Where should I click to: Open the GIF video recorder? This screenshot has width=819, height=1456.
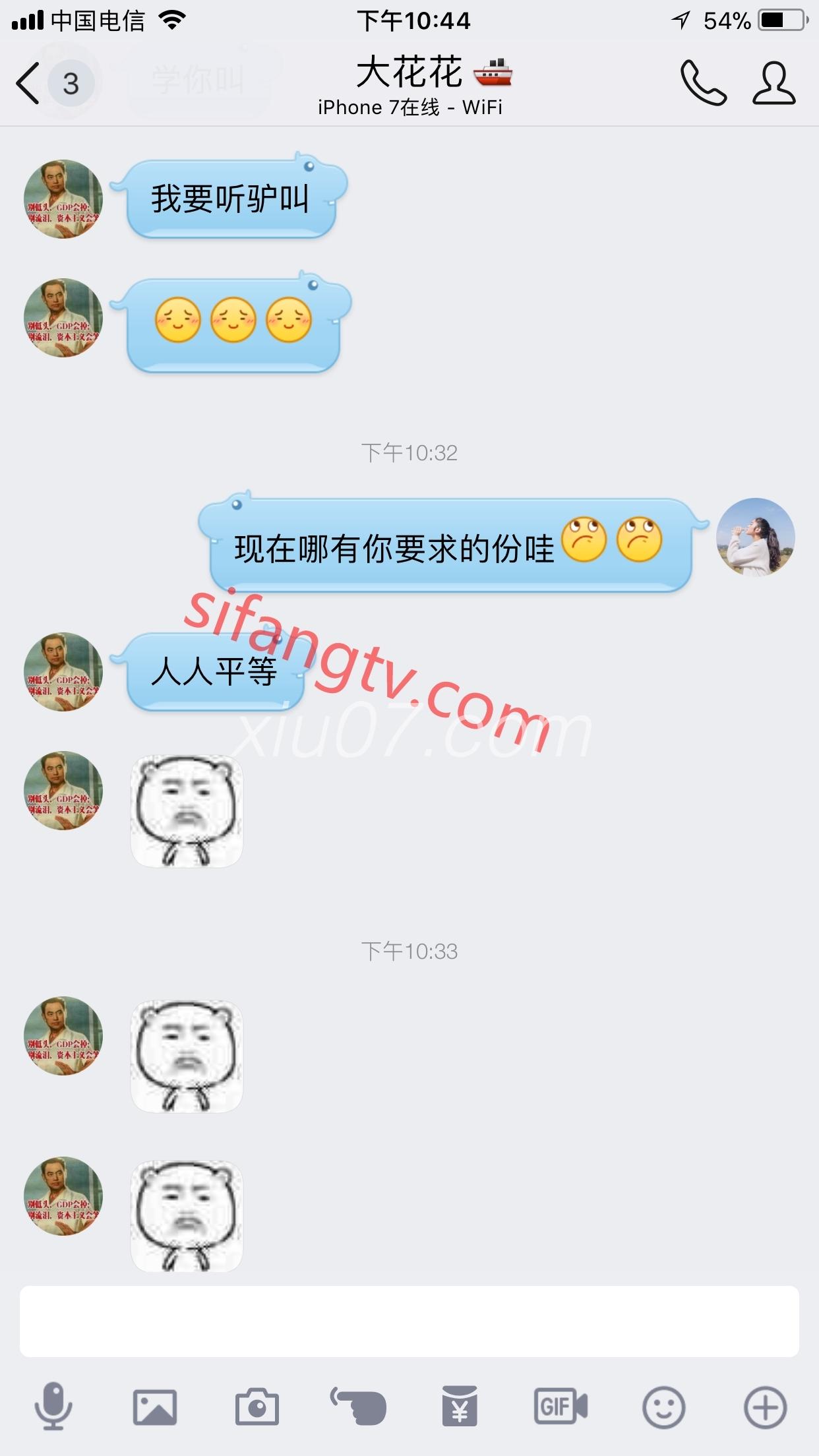click(x=561, y=1407)
